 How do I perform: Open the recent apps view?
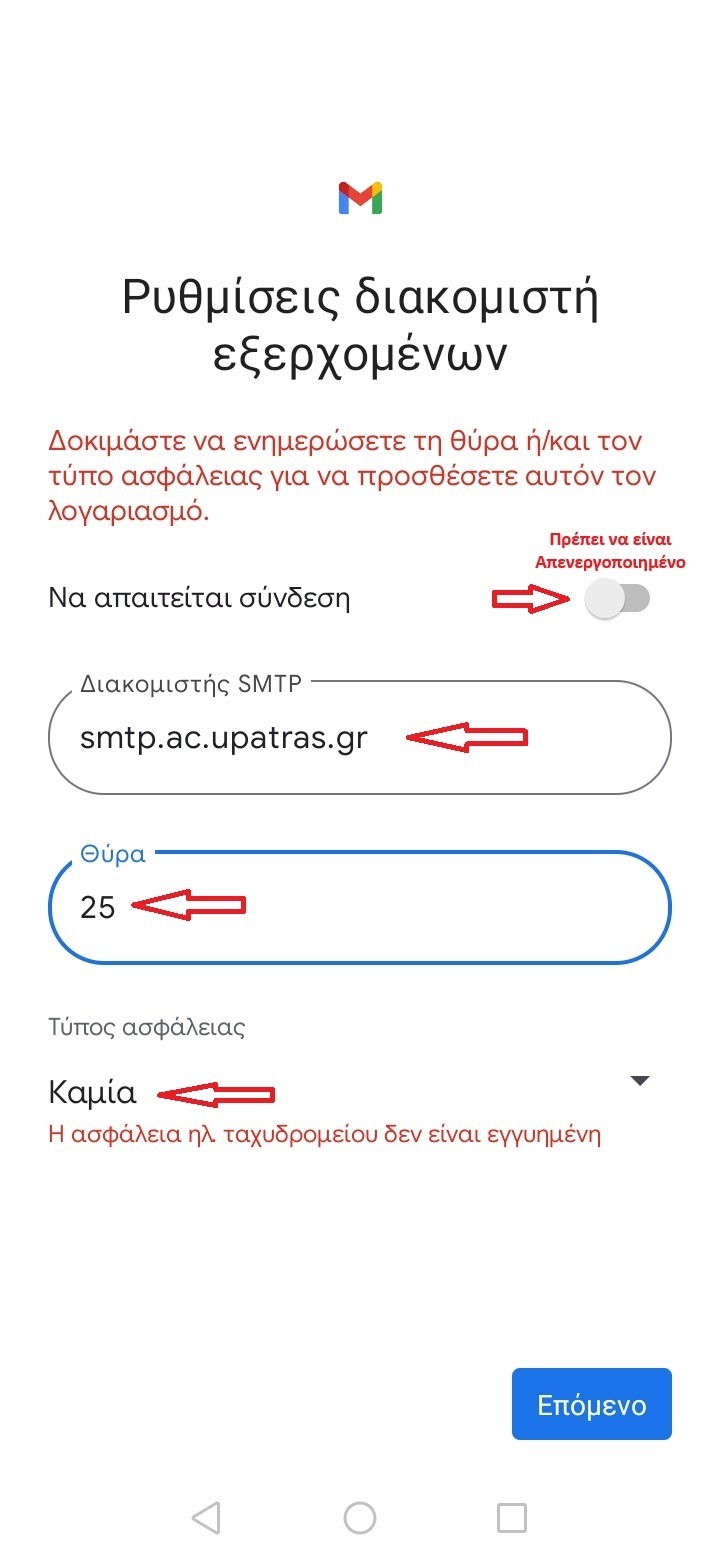click(512, 1518)
